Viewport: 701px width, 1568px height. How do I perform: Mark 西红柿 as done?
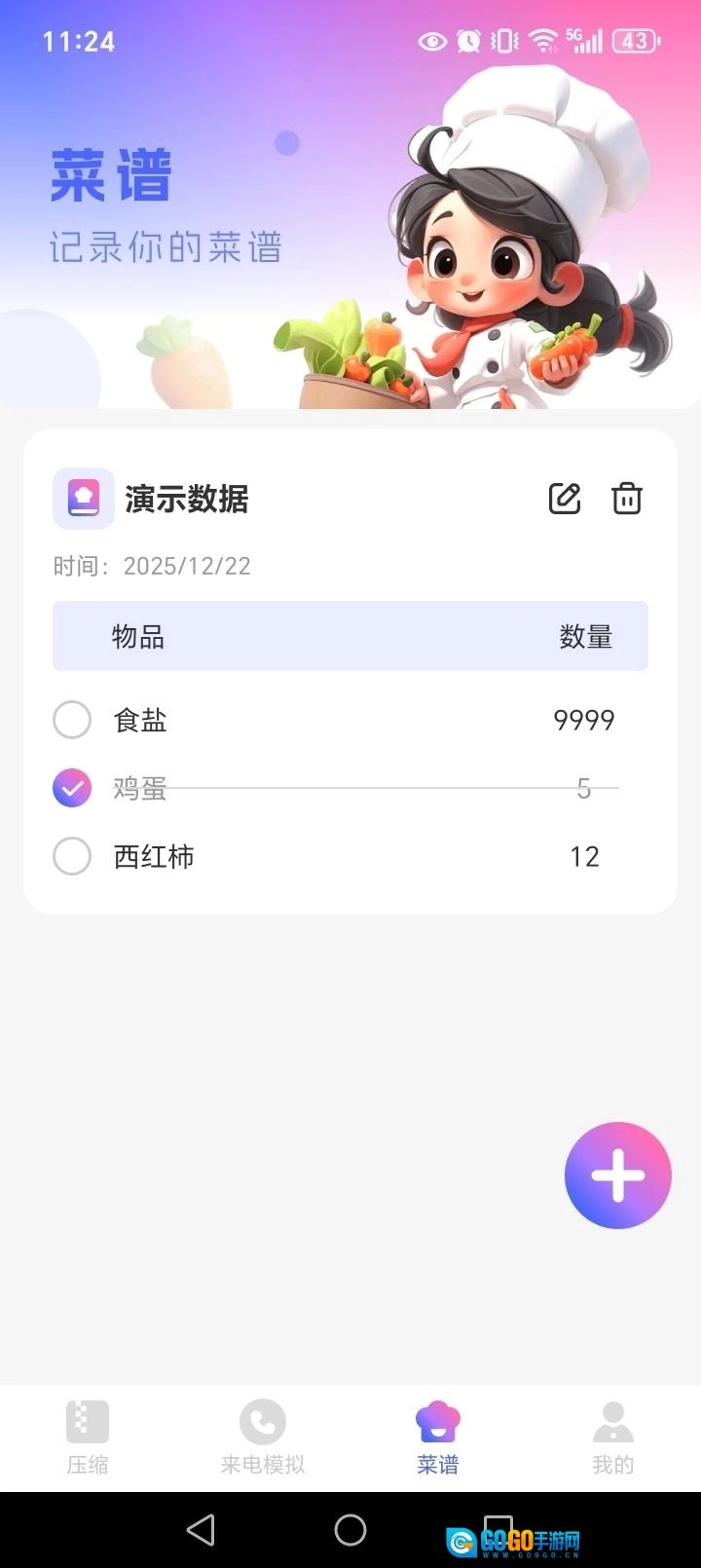[72, 856]
